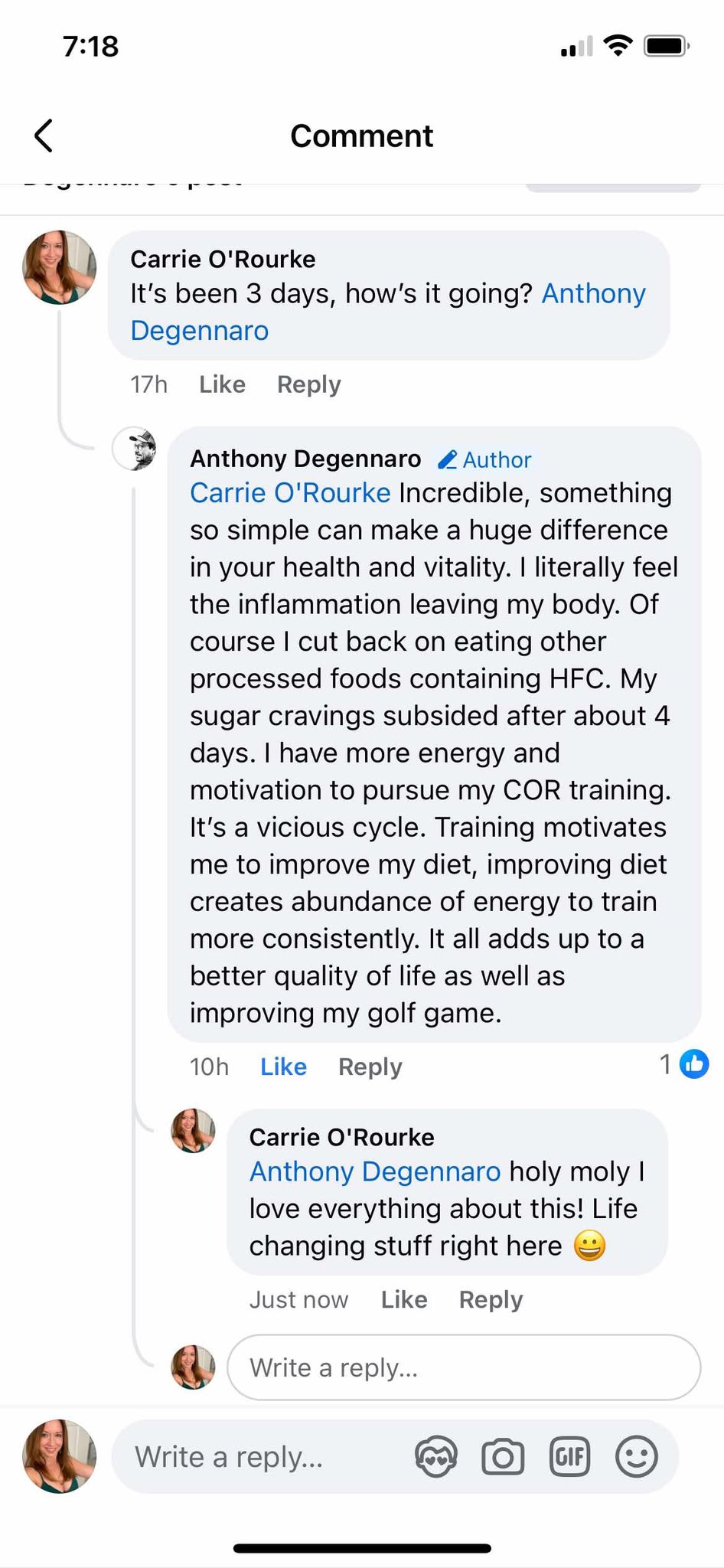The image size is (724, 1568).
Task: Open the GIF picker
Action: (x=570, y=1456)
